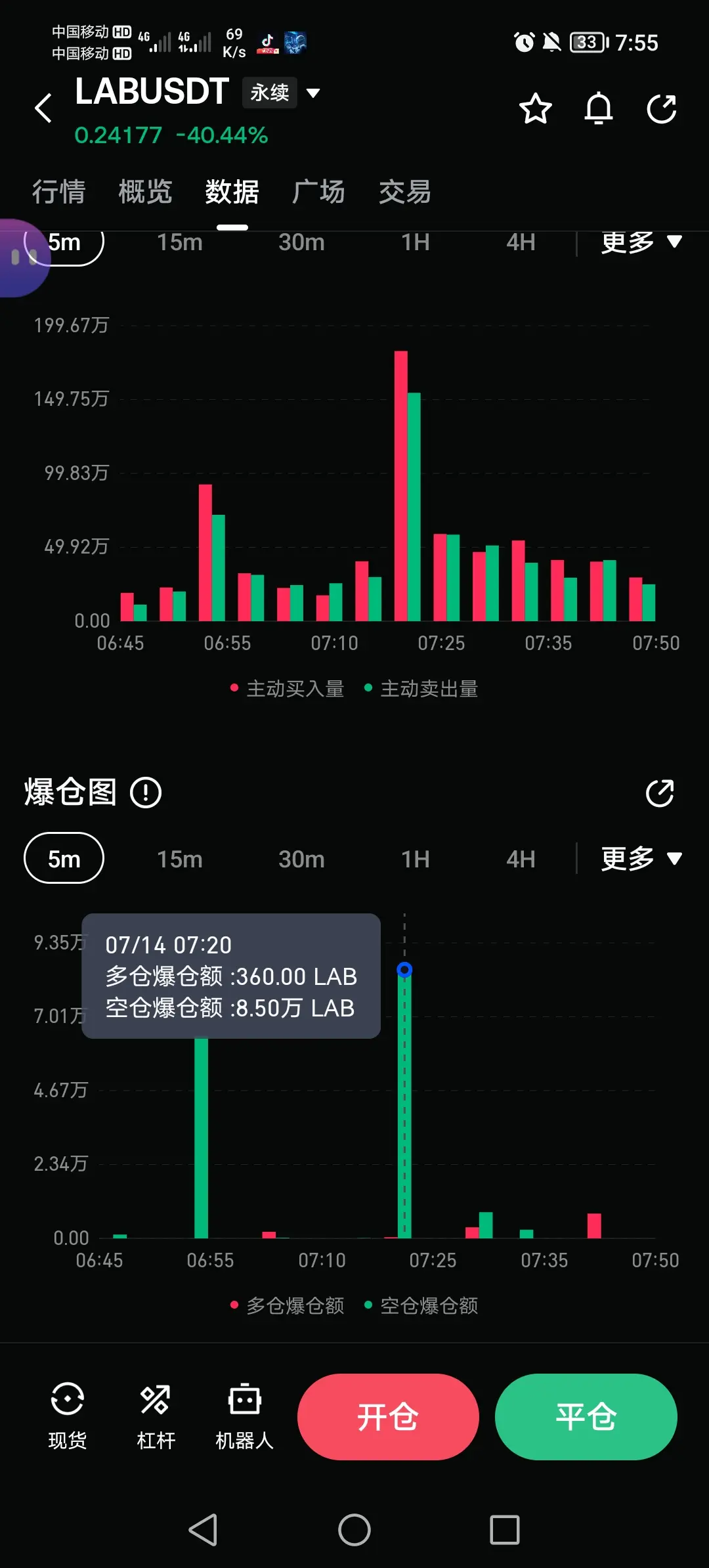Tap the red 开仓 button
The width and height of the screenshot is (709, 1568).
(388, 1417)
